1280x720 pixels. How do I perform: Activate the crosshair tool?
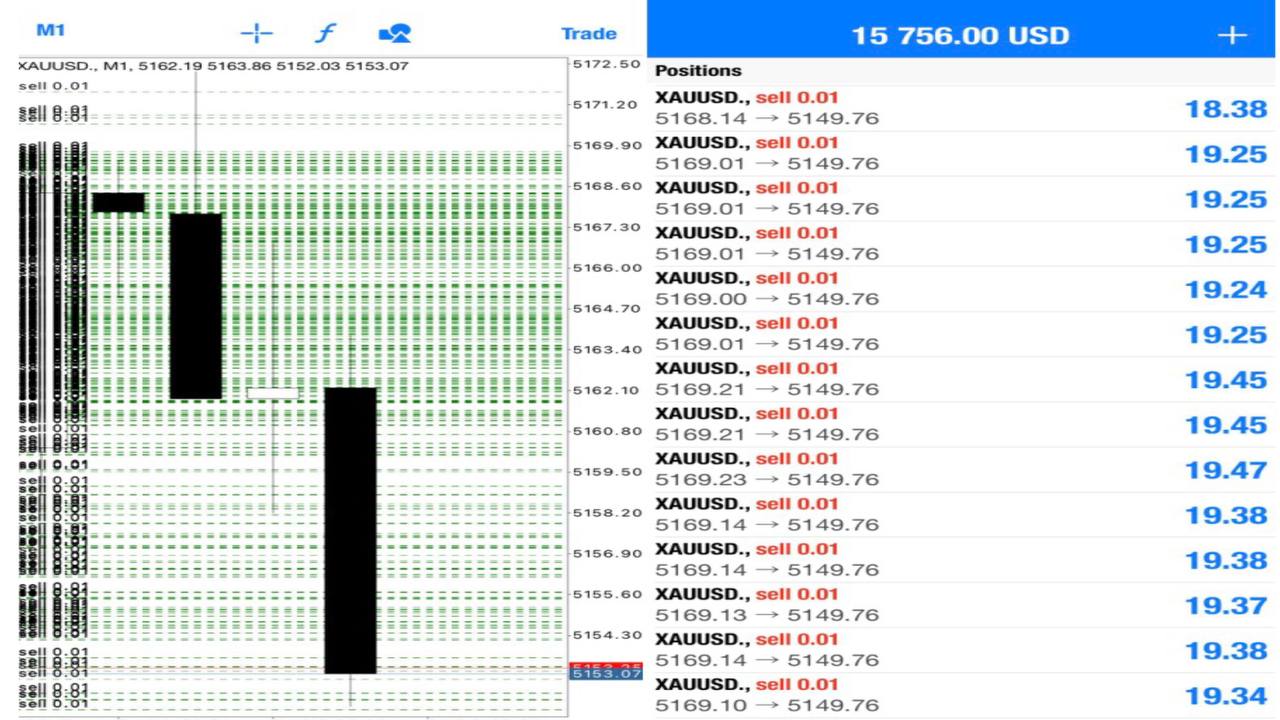257,34
